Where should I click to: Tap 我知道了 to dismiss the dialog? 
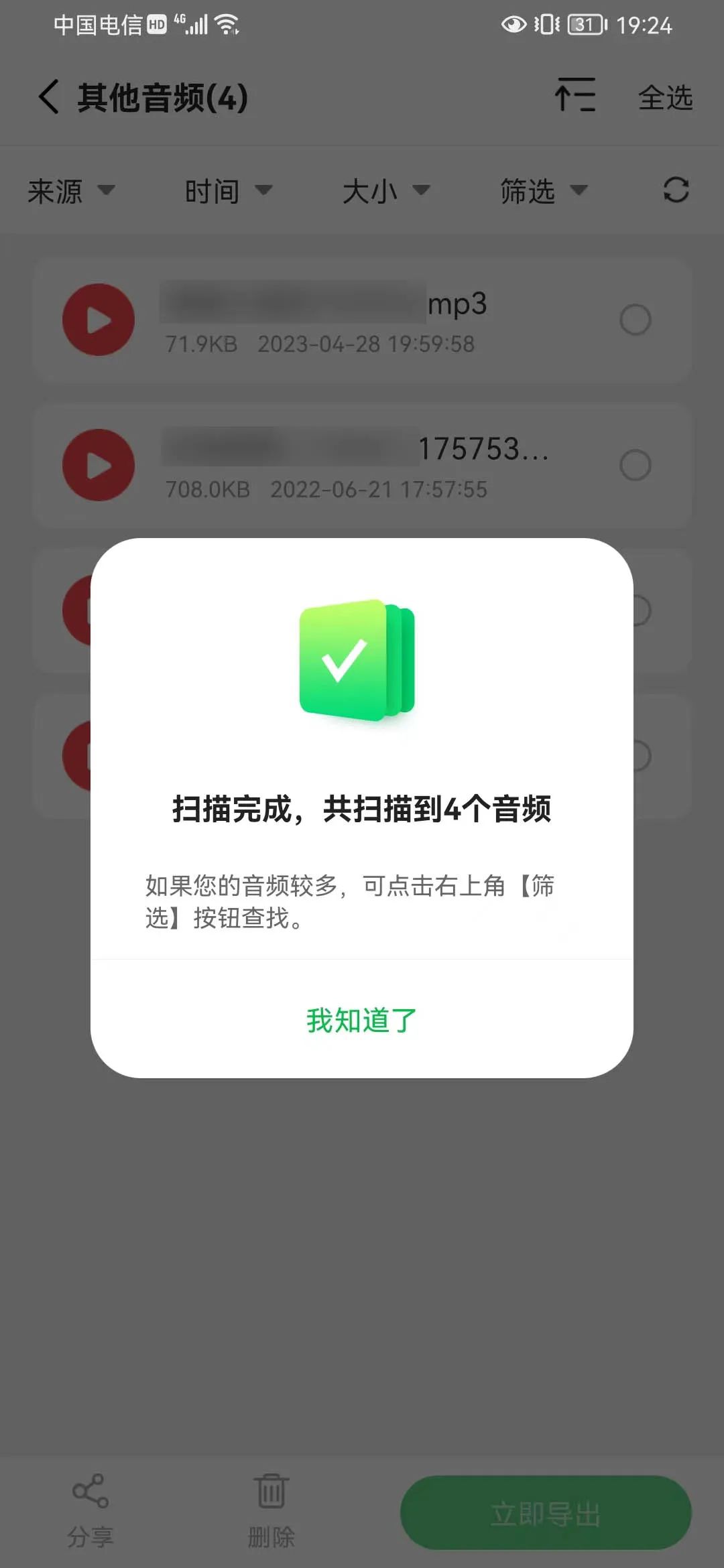click(360, 1019)
